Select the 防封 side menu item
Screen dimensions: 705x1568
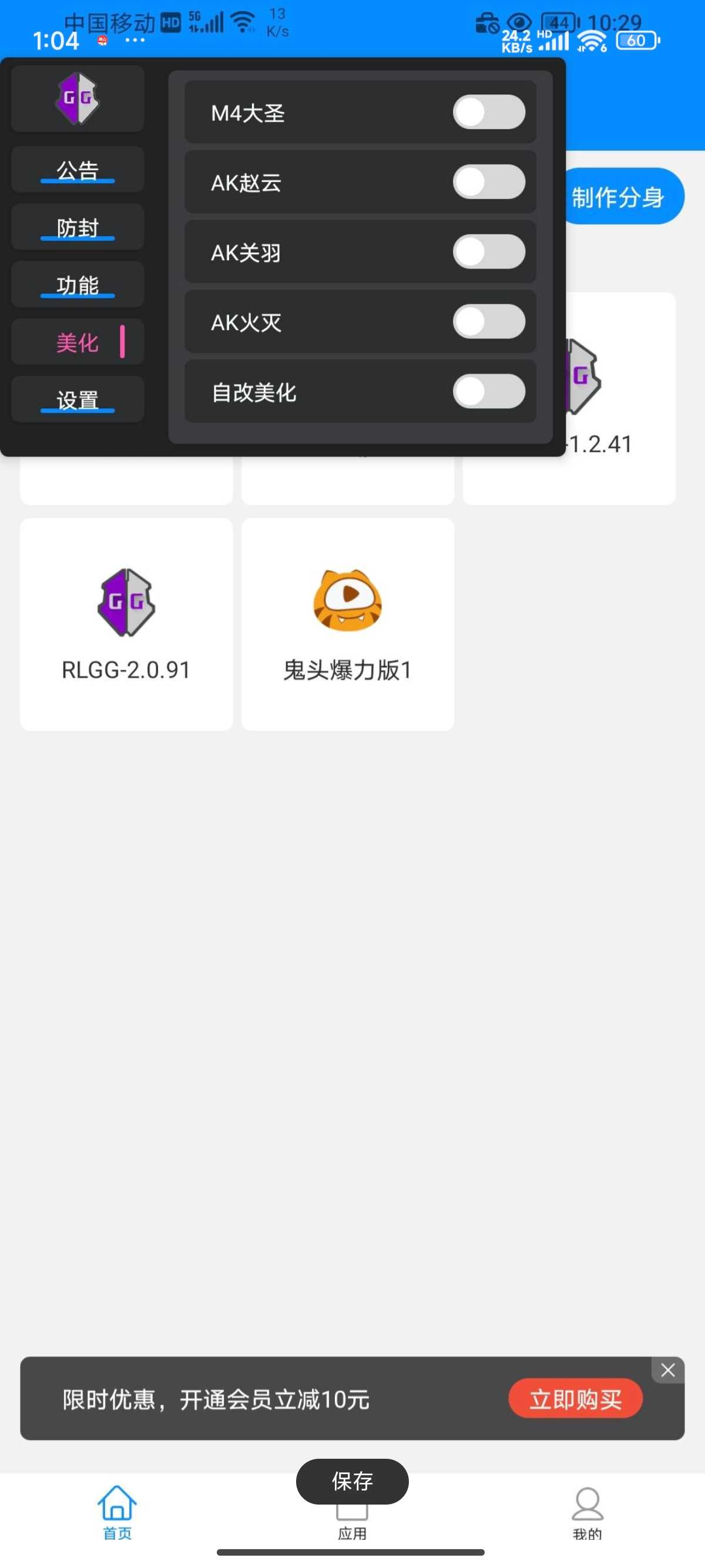click(x=78, y=227)
